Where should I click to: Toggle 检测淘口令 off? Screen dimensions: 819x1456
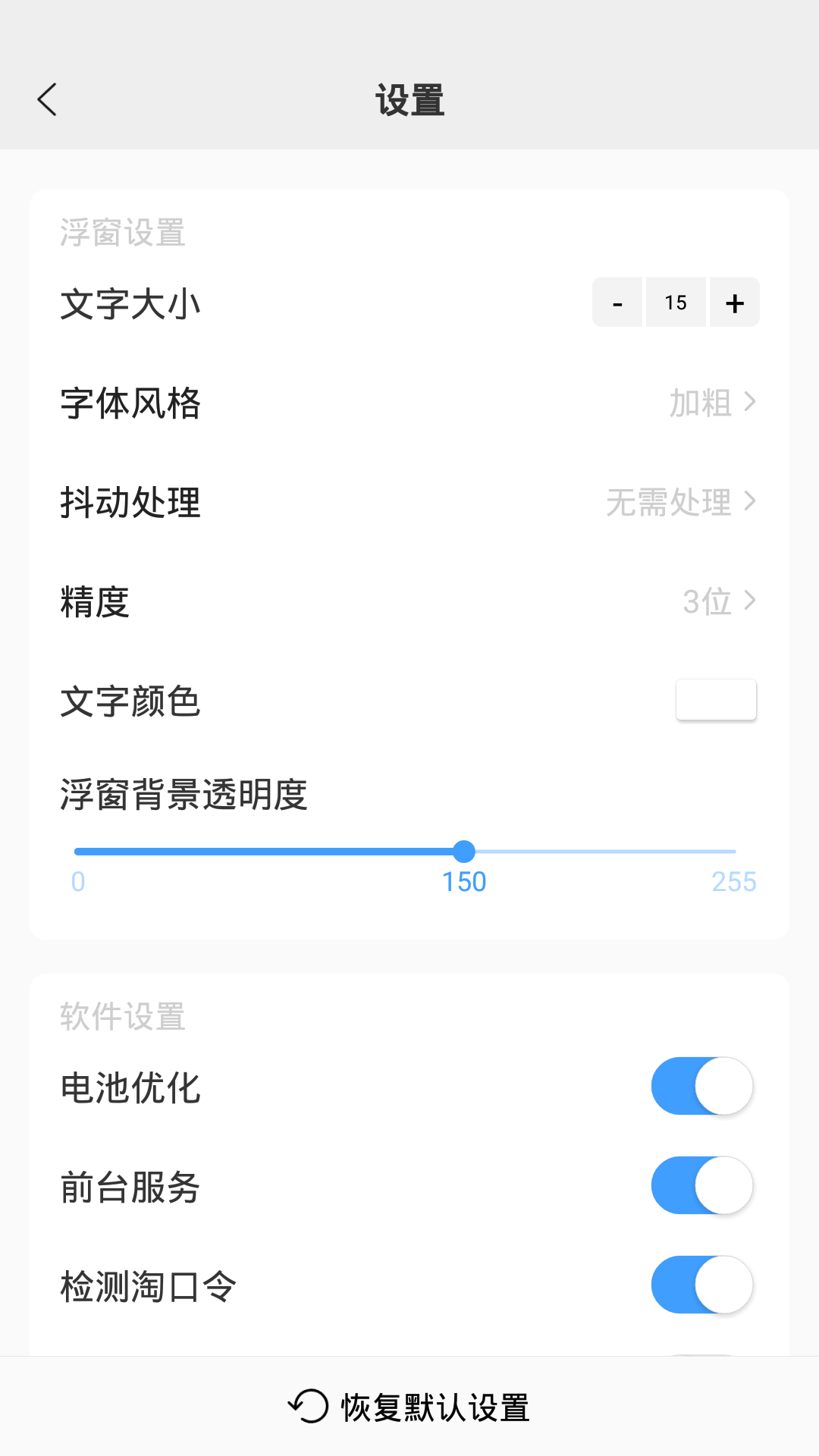click(701, 1285)
